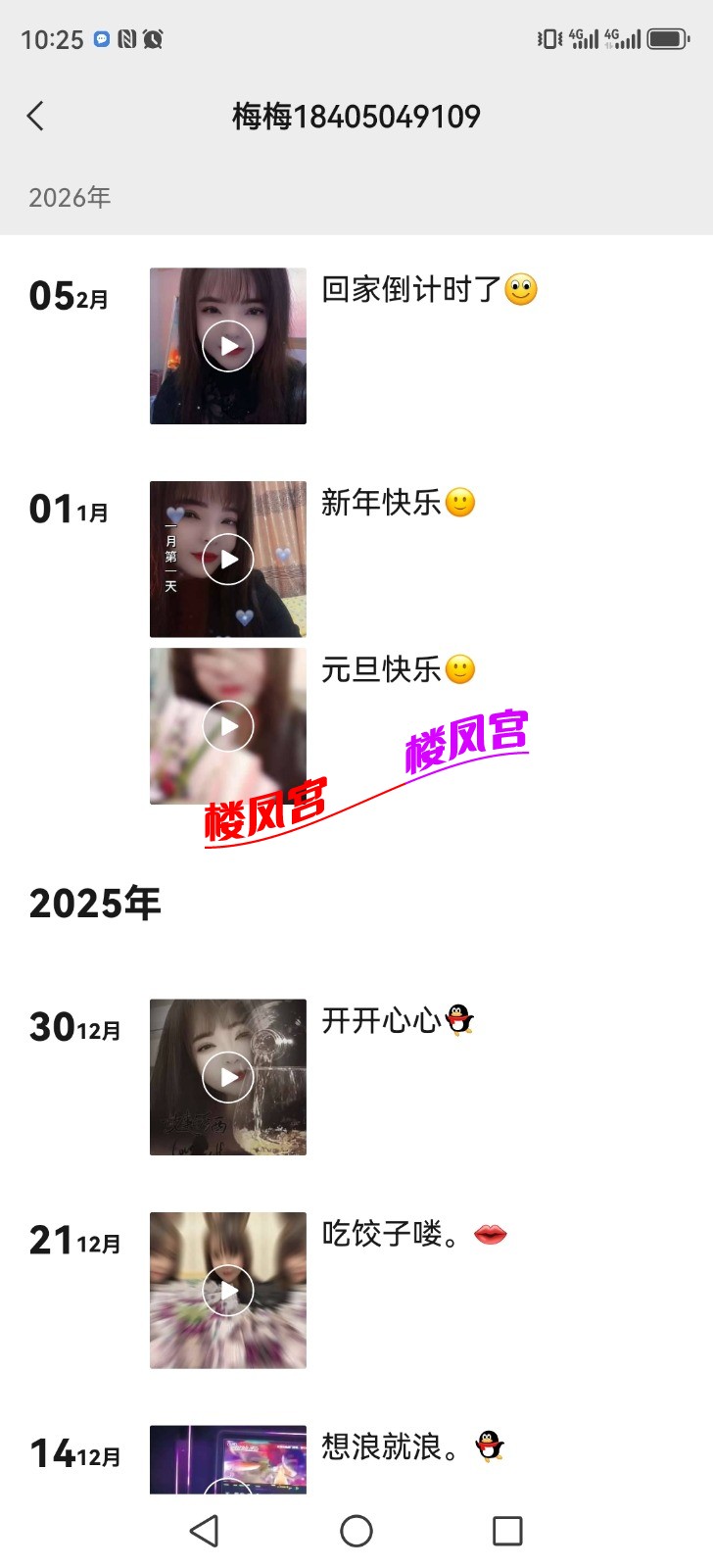The width and height of the screenshot is (713, 1568).
Task: Tap the NFC status bar icon
Action: (x=129, y=37)
